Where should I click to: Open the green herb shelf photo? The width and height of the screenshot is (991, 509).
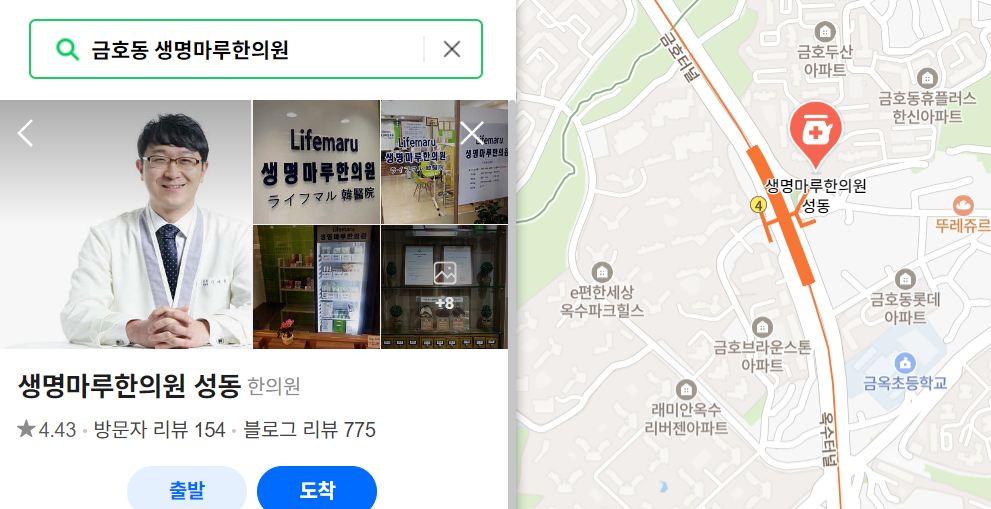point(316,287)
